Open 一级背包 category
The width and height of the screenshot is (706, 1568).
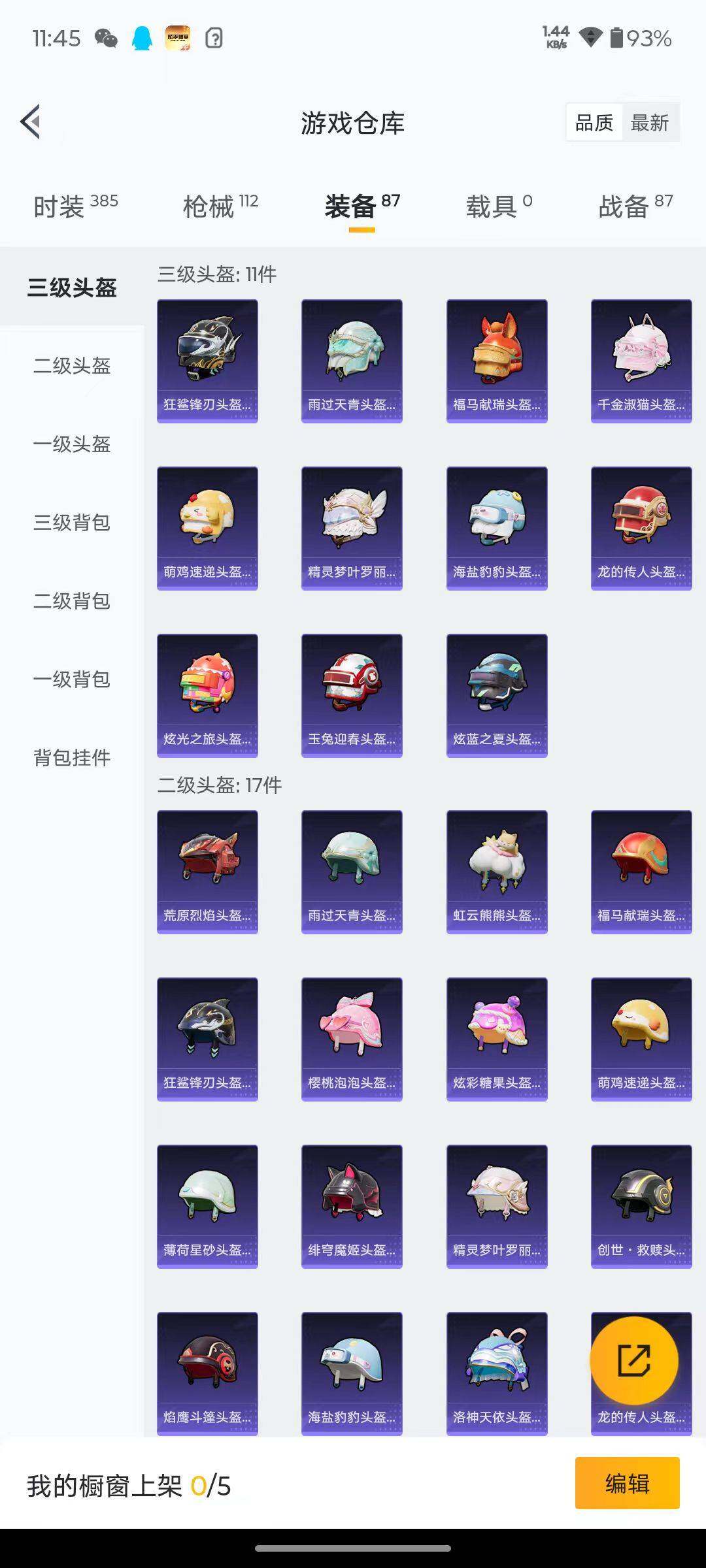click(73, 679)
